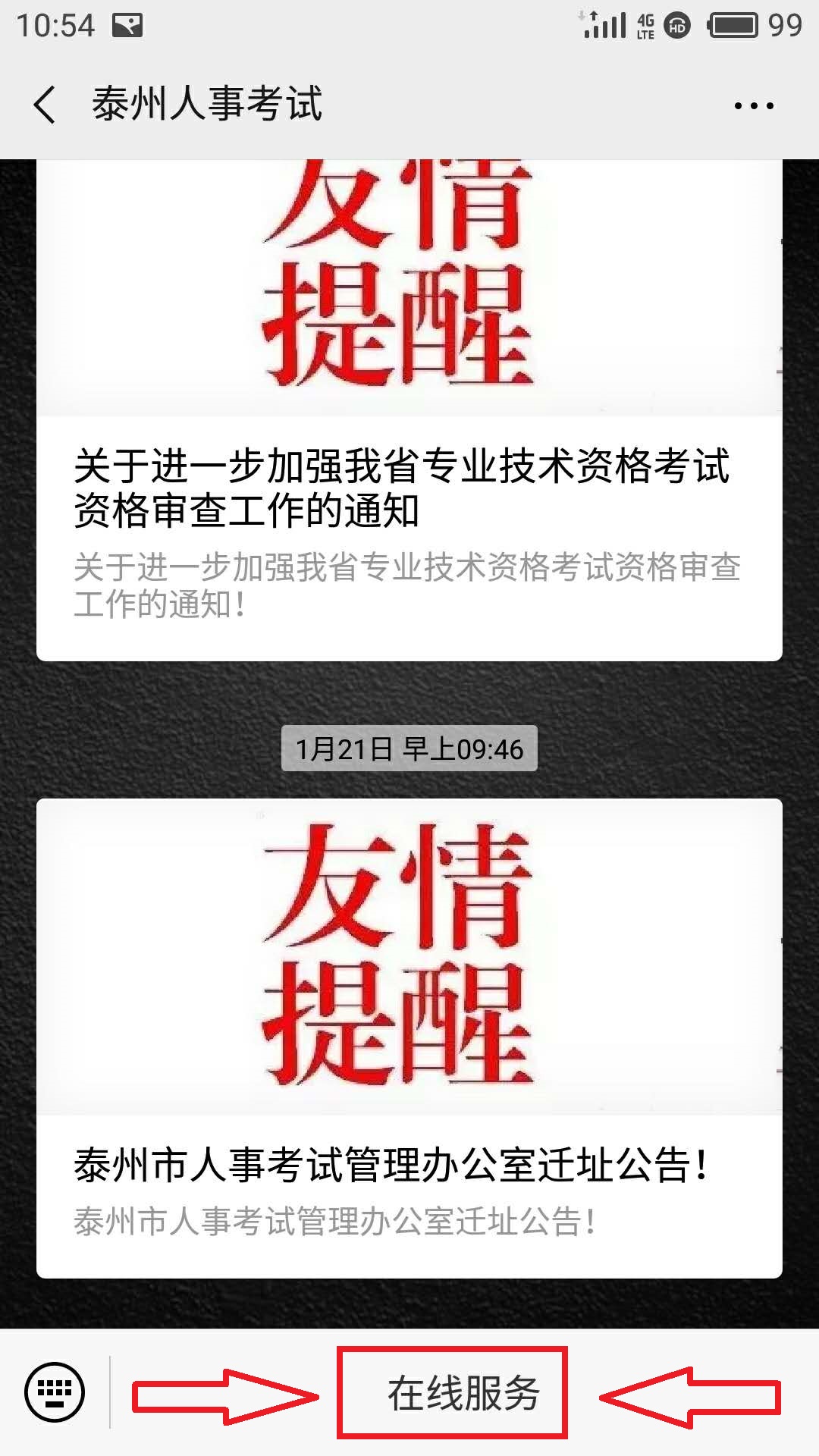
Task: Tap the 在线服务 menu button
Action: pyautogui.click(x=462, y=1393)
